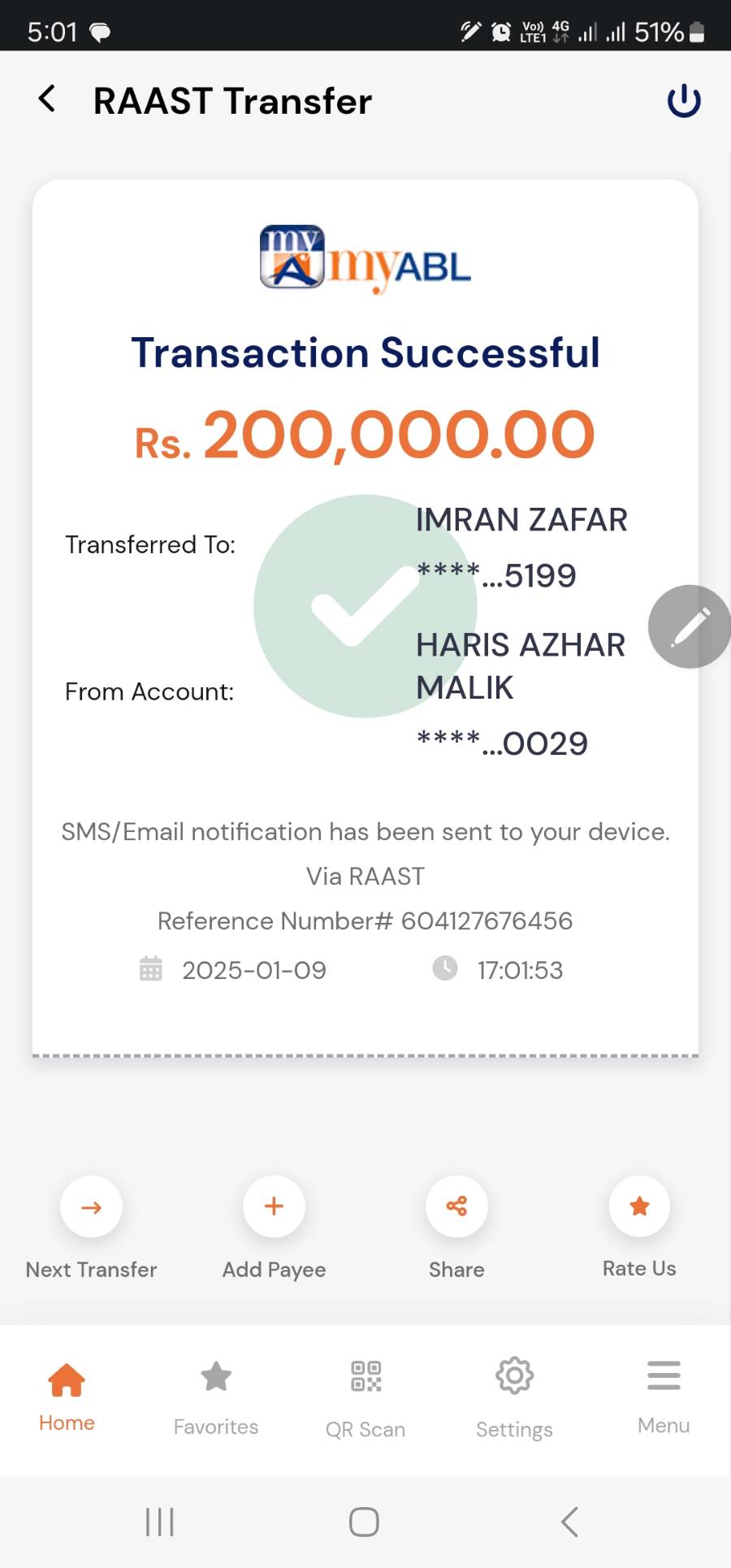The width and height of the screenshot is (731, 1568).
Task: Start the Next Transfer
Action: [91, 1206]
